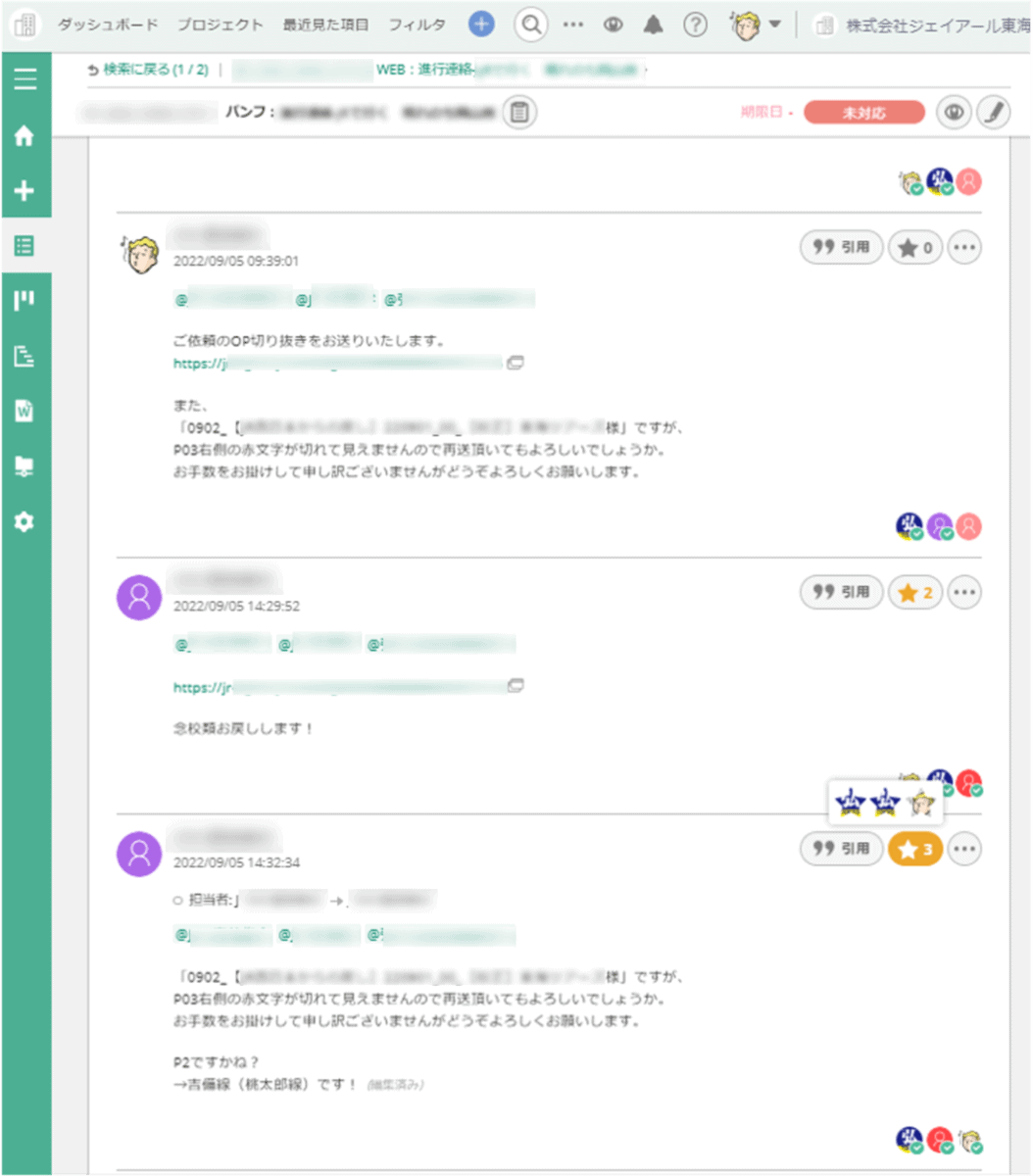Tap the 未対応 status button
The height and width of the screenshot is (1176, 1033).
(x=863, y=113)
